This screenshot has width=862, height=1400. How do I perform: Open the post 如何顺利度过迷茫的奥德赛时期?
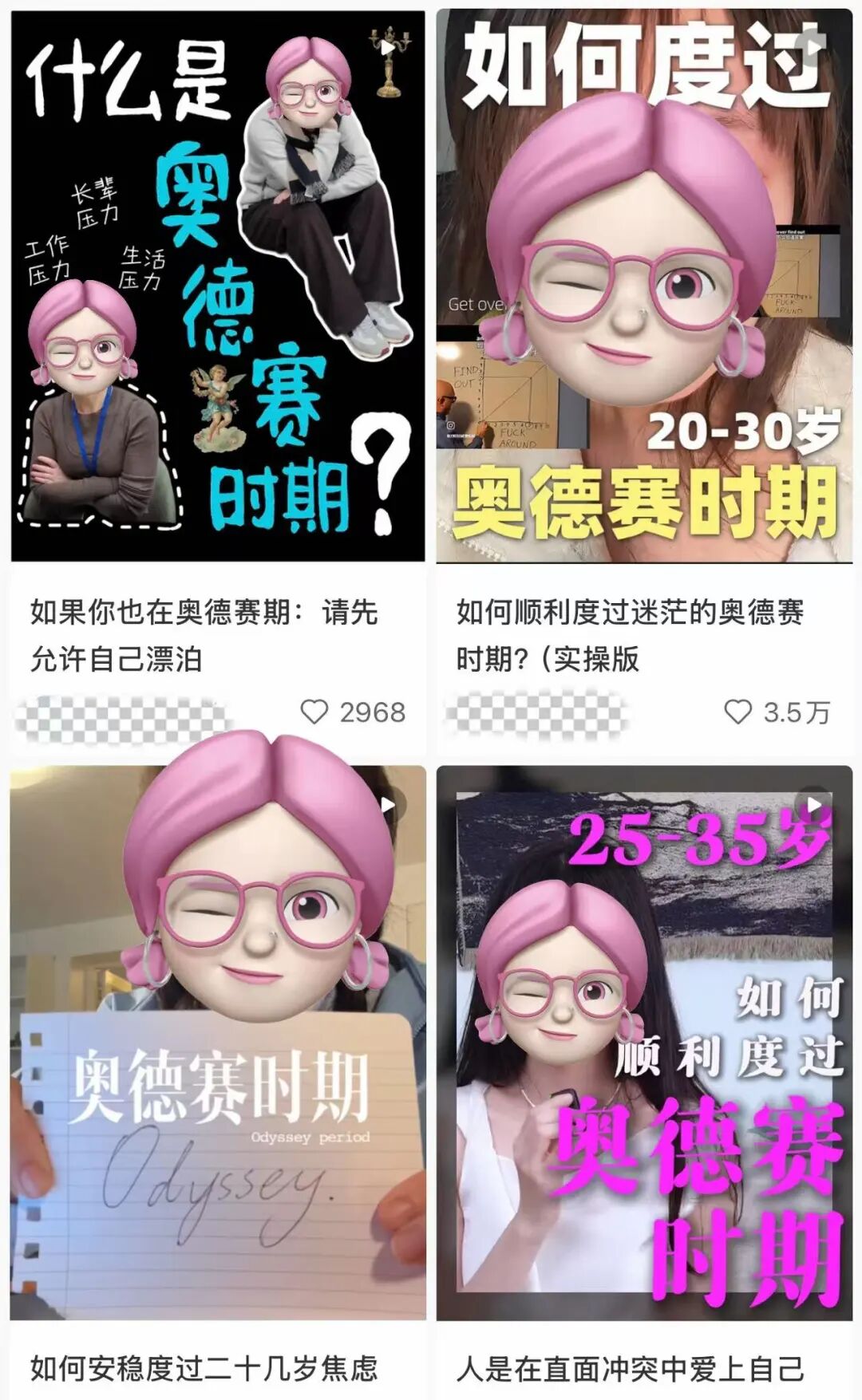click(630, 635)
